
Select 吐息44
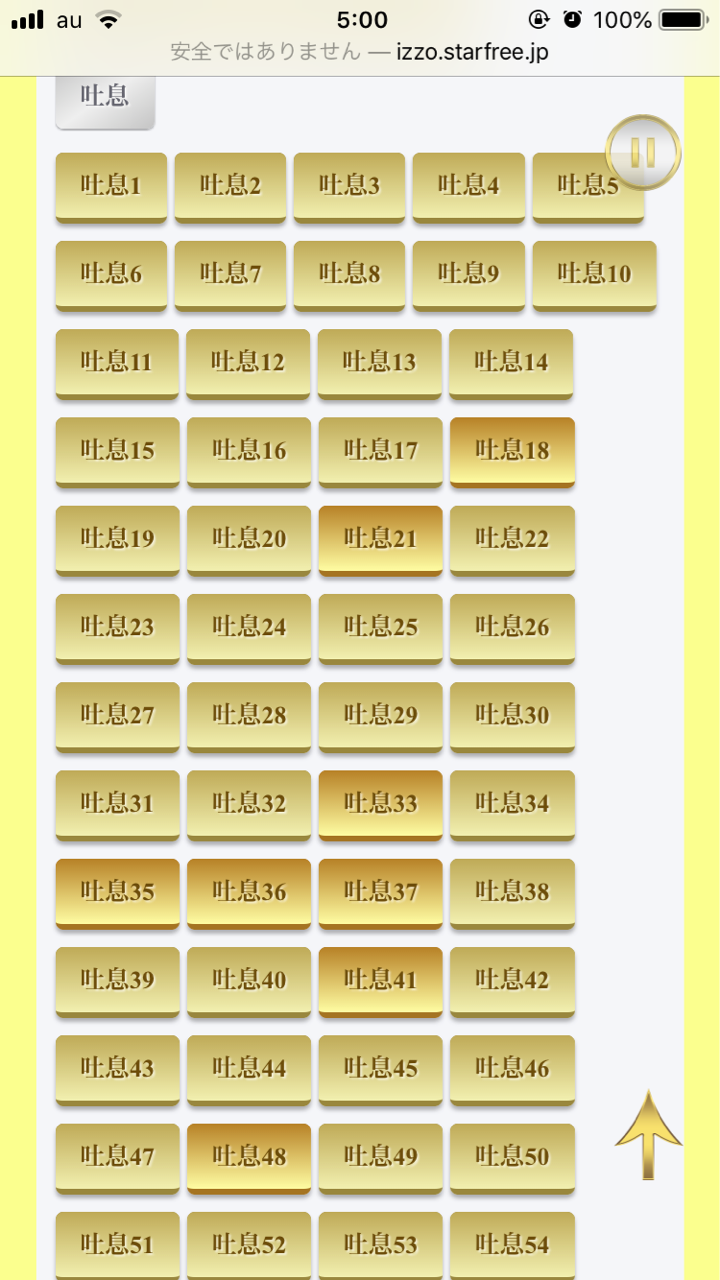click(248, 1070)
